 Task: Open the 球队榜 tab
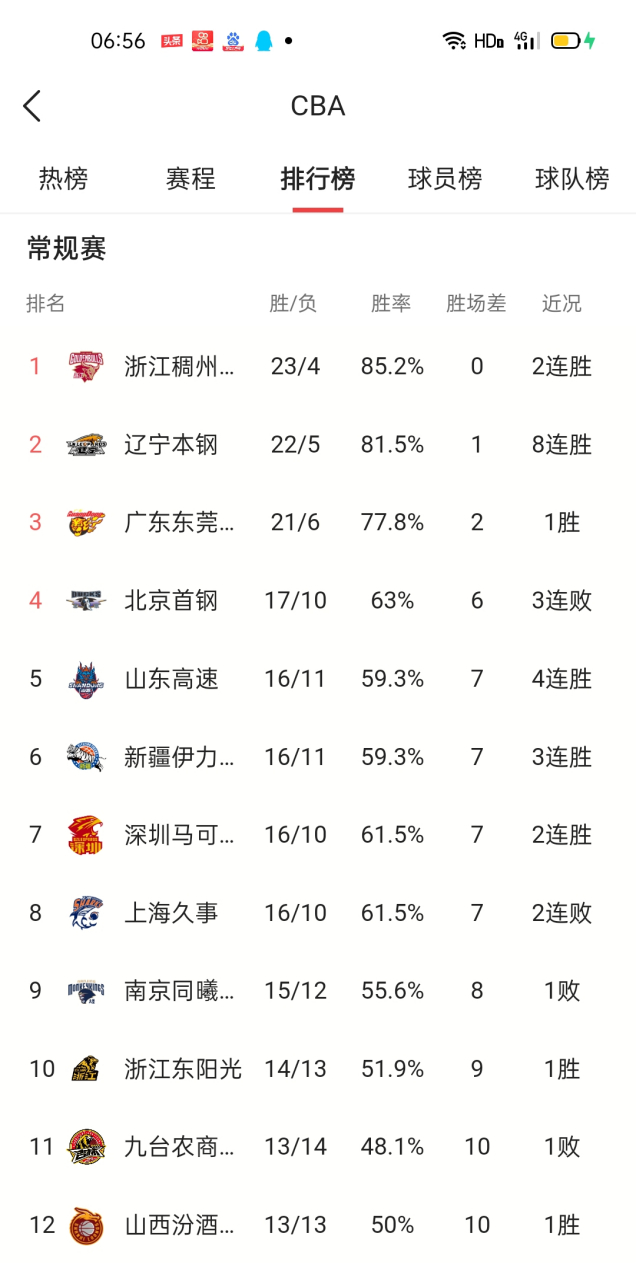point(572,179)
